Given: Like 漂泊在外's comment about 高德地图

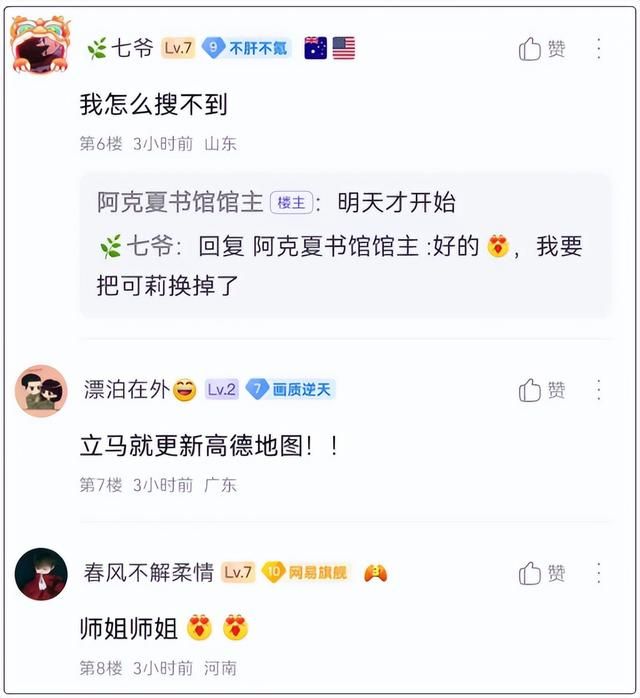Looking at the screenshot, I should pos(542,390).
